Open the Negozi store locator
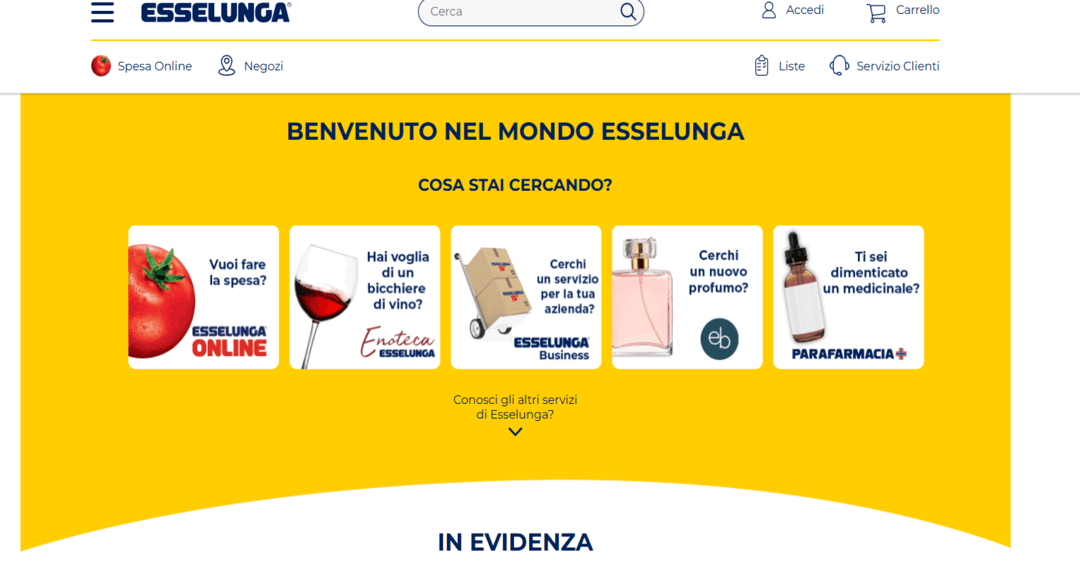The width and height of the screenshot is (1080, 580). tap(251, 66)
